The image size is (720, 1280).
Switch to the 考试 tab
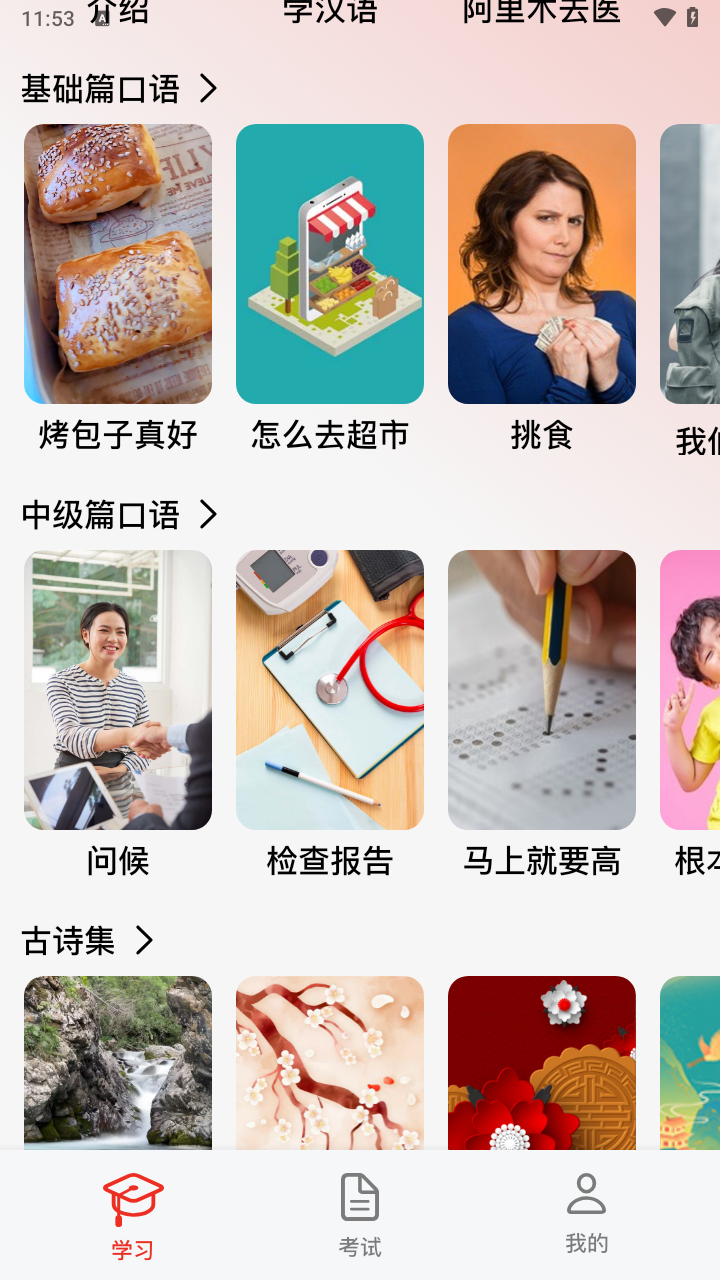360,1216
